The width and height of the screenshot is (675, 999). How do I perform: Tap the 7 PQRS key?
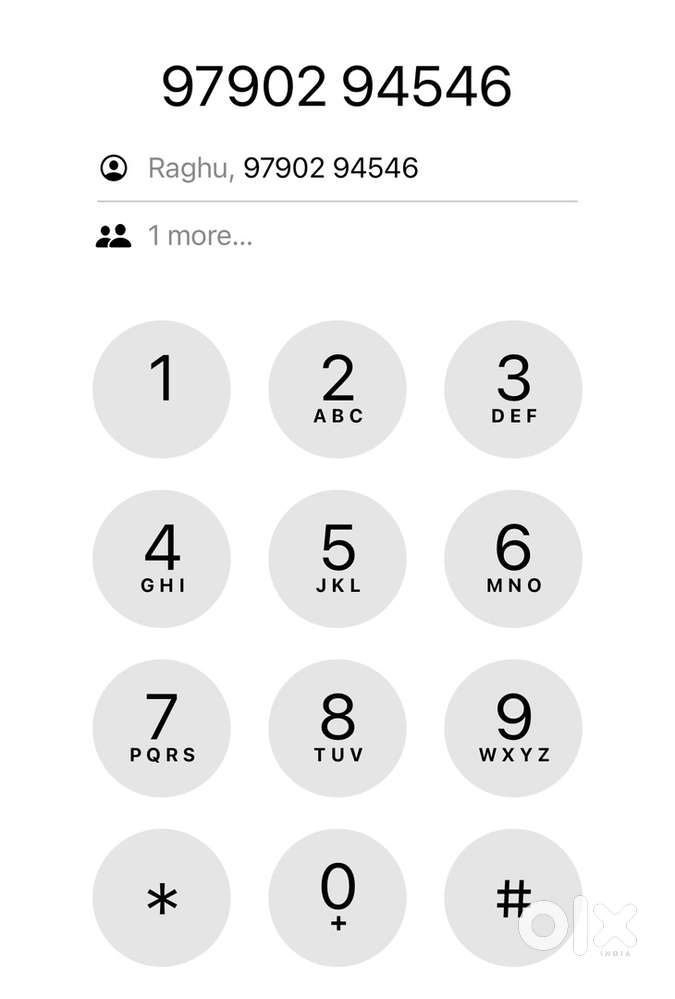coord(162,729)
